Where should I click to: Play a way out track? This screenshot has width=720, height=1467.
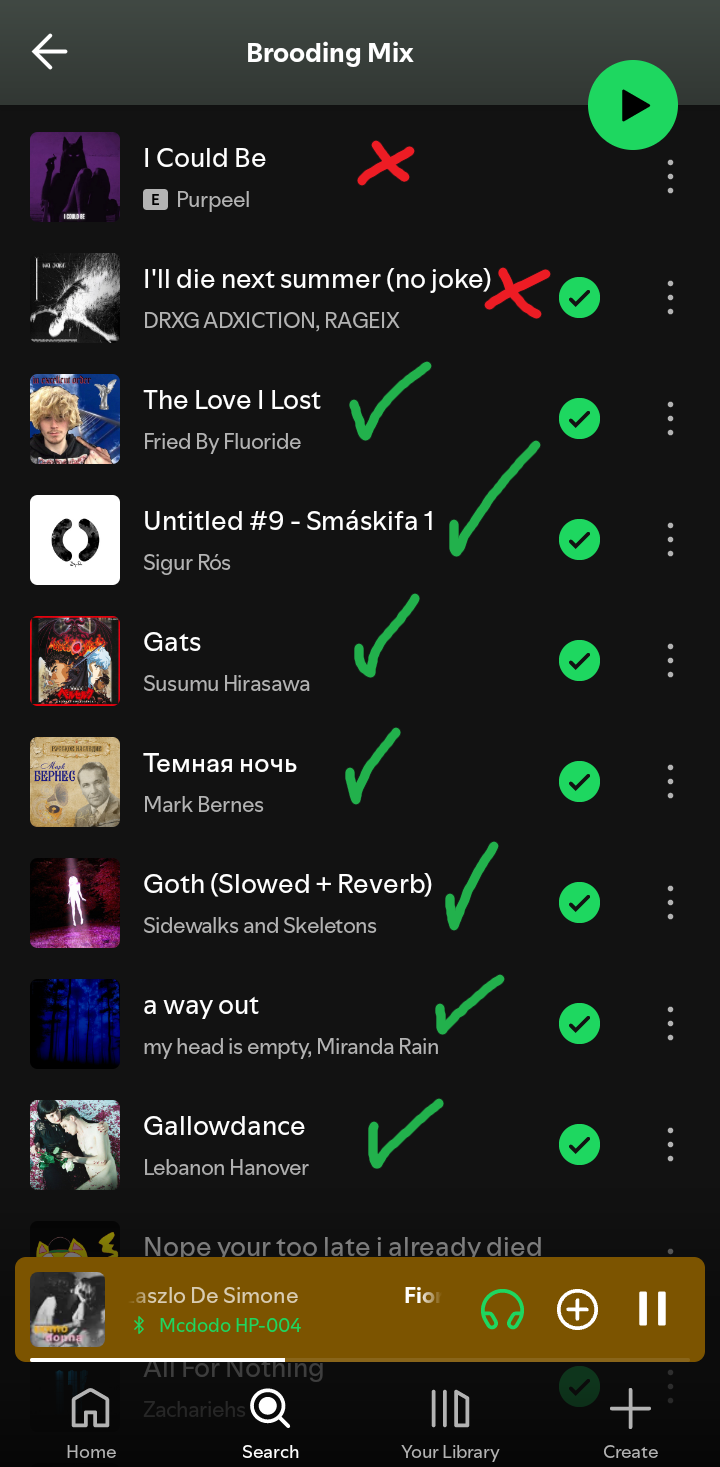click(x=360, y=1024)
